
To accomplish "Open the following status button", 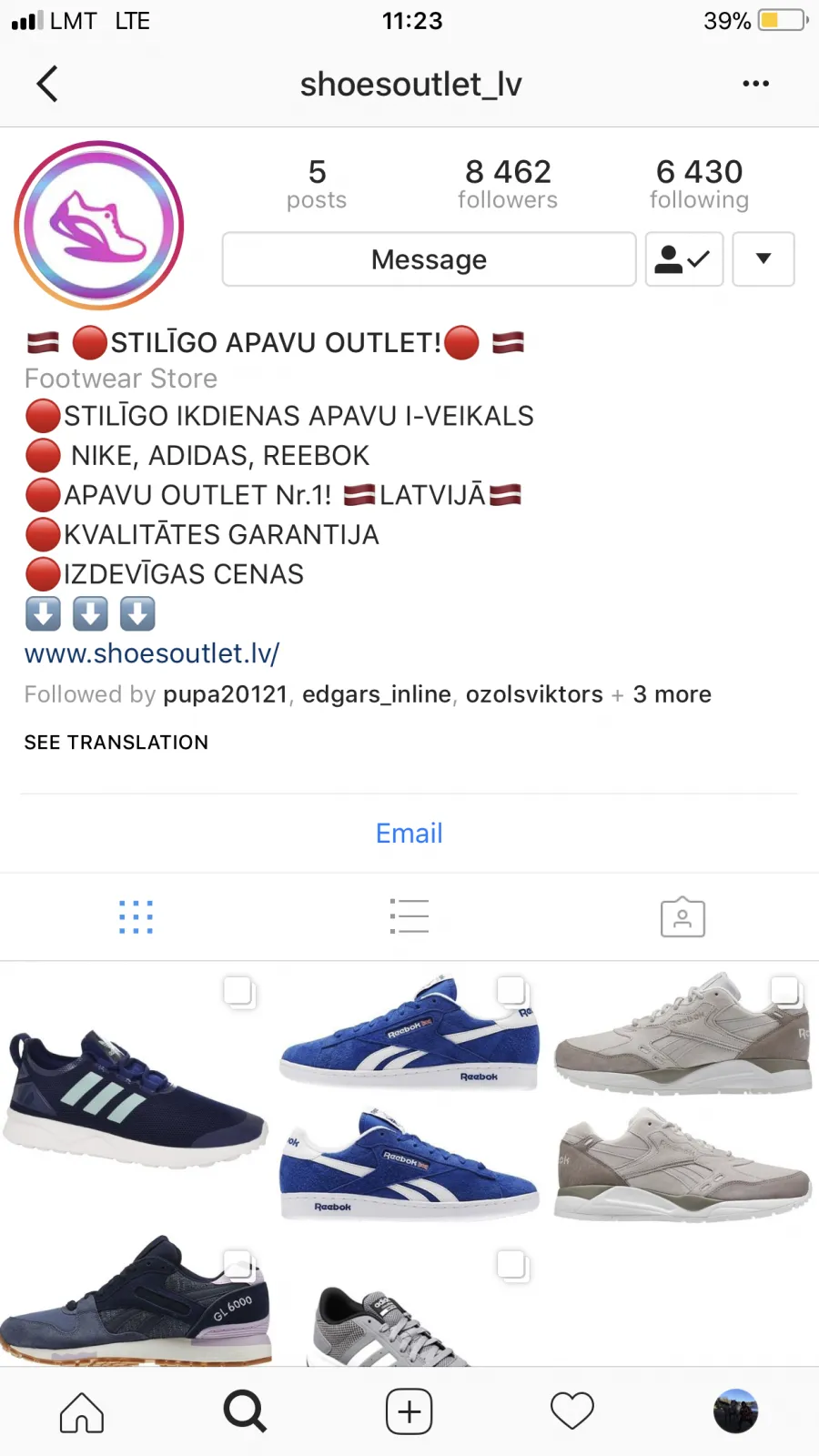I will coord(684,259).
